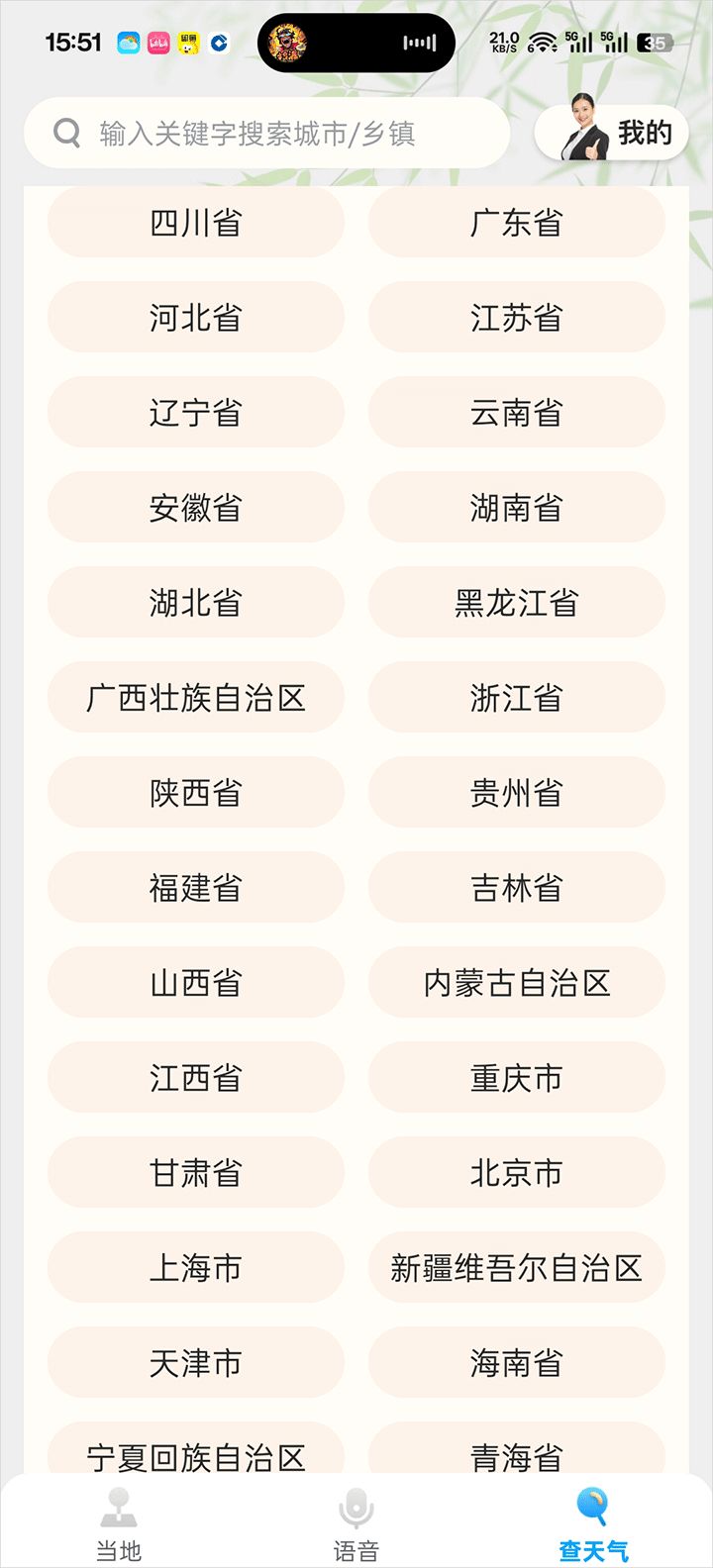Open 河北省 cities
The image size is (713, 1568).
[x=196, y=318]
